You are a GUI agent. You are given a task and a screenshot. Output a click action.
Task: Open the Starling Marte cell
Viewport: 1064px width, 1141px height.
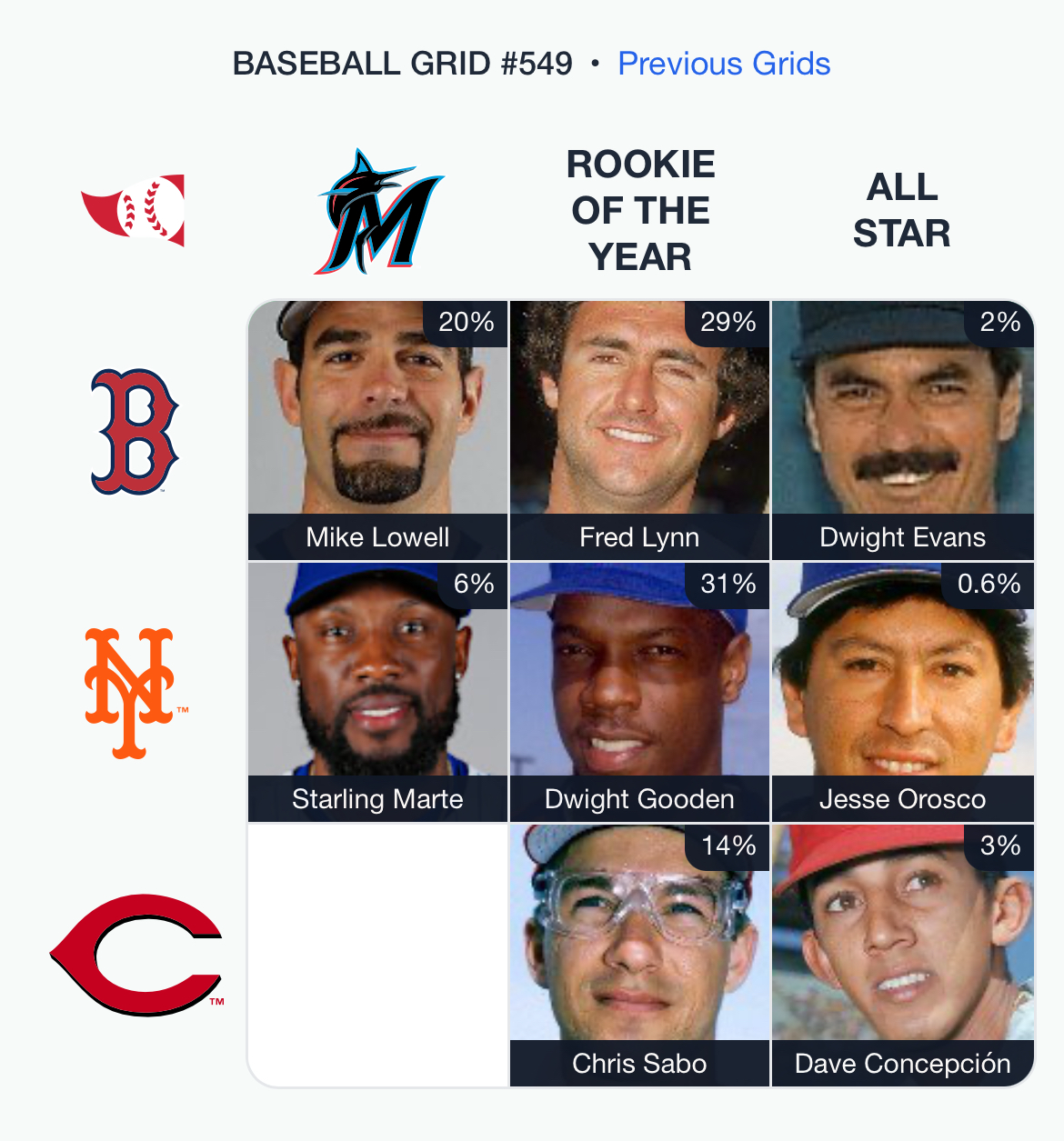tap(377, 692)
